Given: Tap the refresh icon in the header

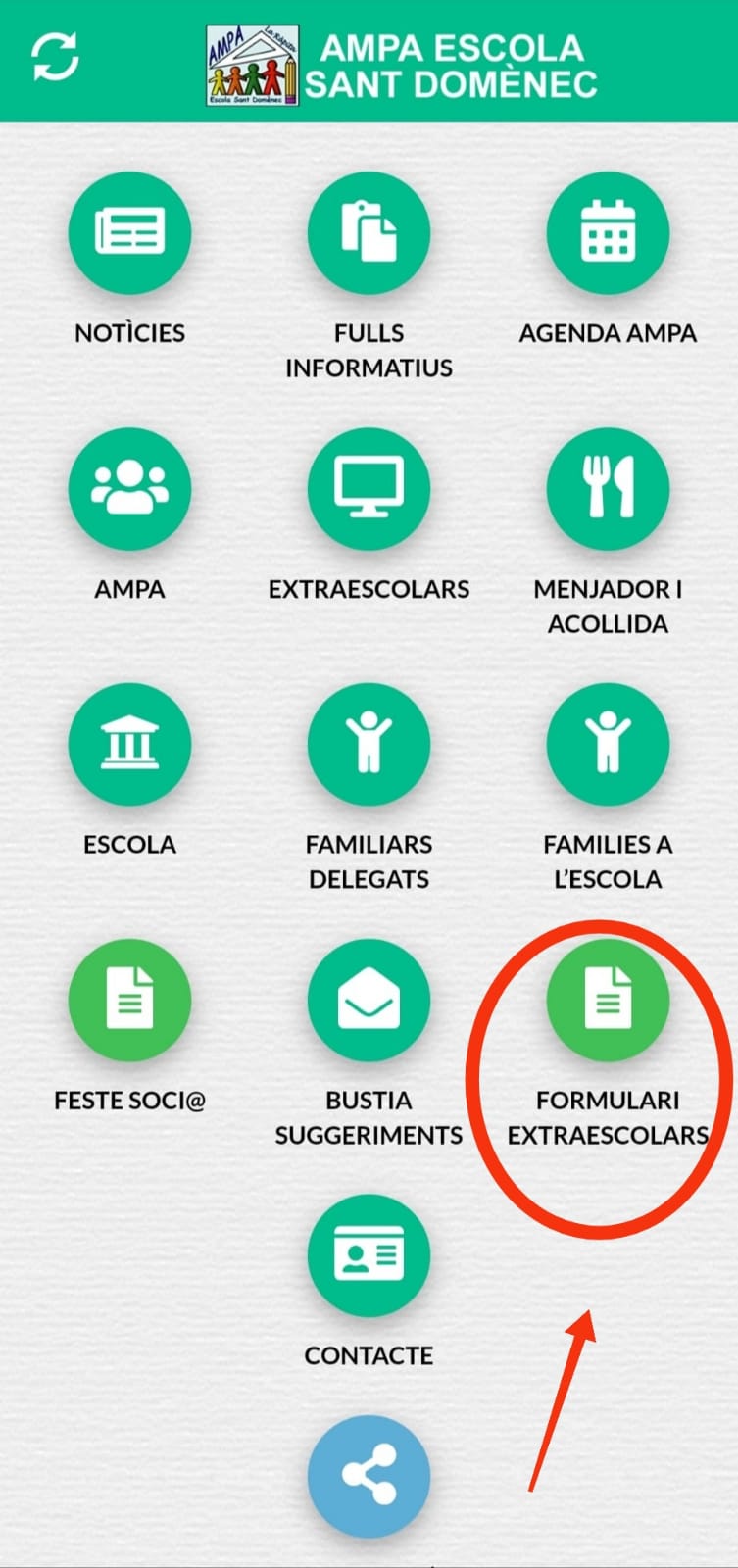Looking at the screenshot, I should (56, 58).
